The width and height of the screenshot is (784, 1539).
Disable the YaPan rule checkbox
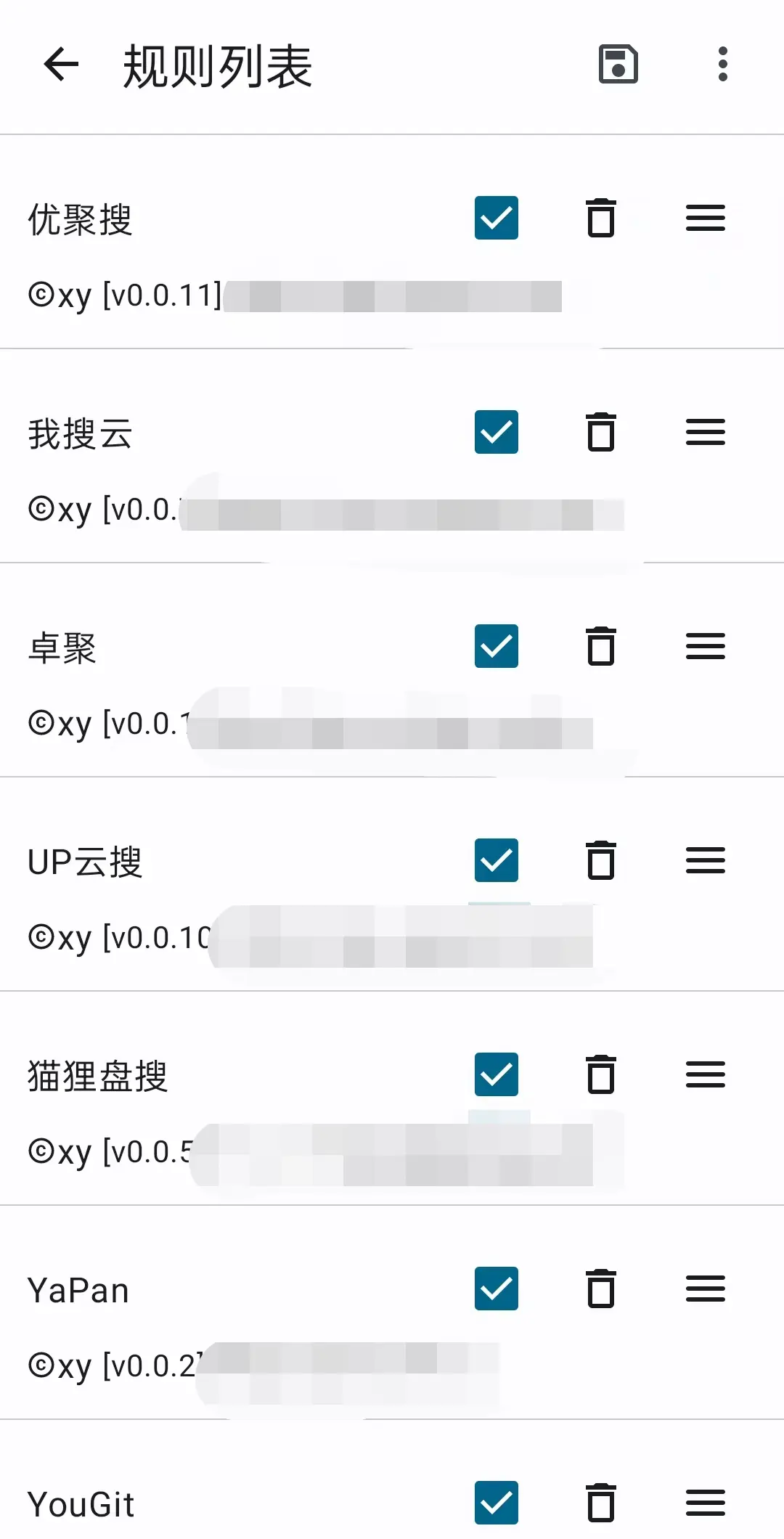coord(497,1289)
